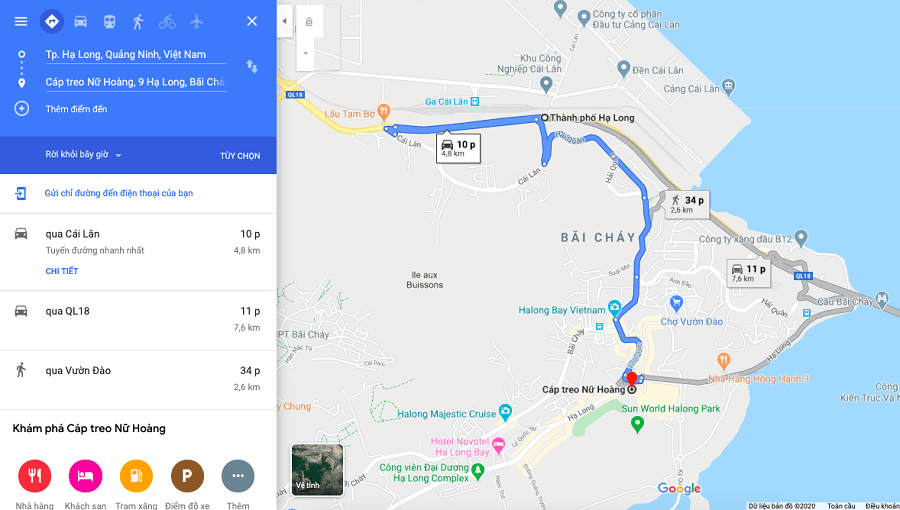Add a stop with Thêm điểm đến
Image resolution: width=900 pixels, height=510 pixels.
click(x=76, y=108)
